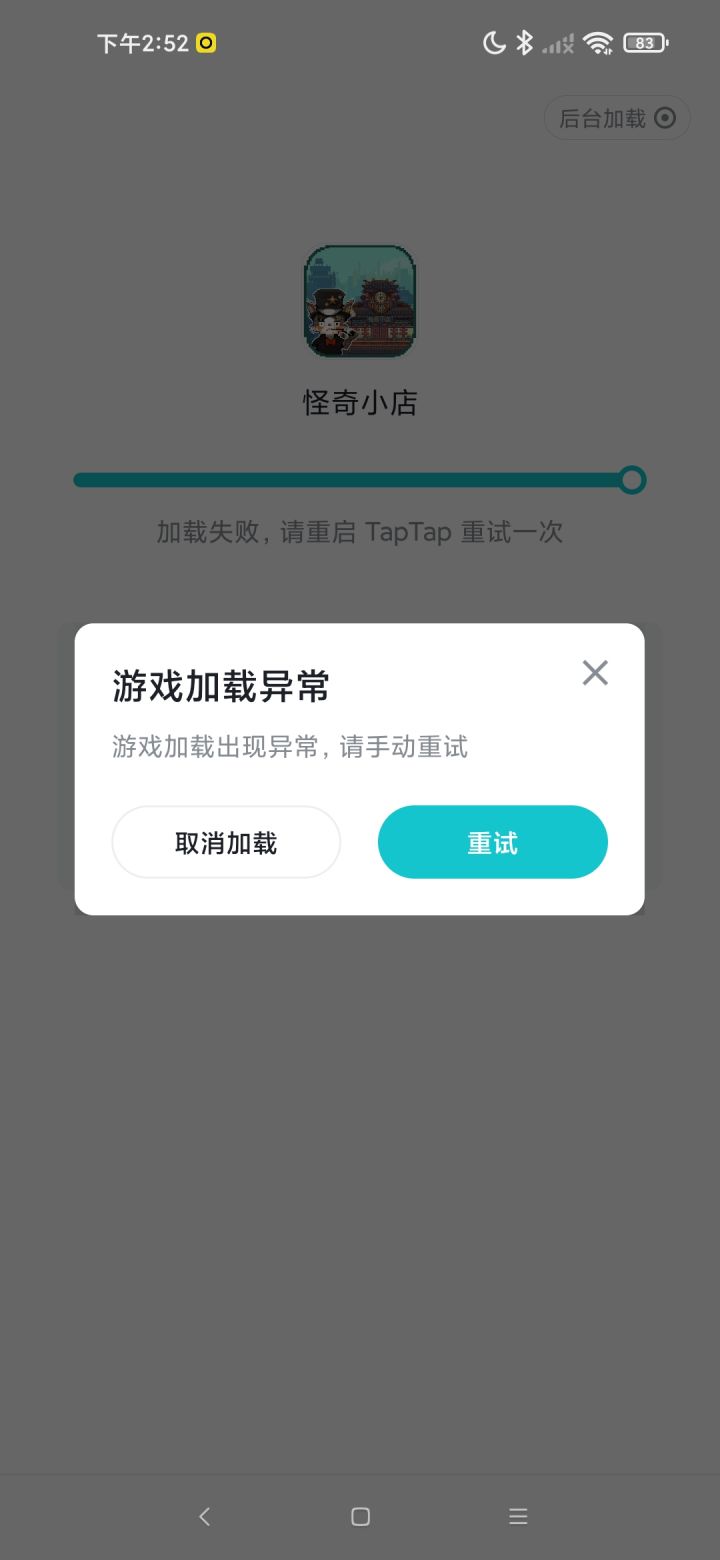Tap the record circle icon beside 后台加载
720x1560 pixels.
tap(663, 117)
